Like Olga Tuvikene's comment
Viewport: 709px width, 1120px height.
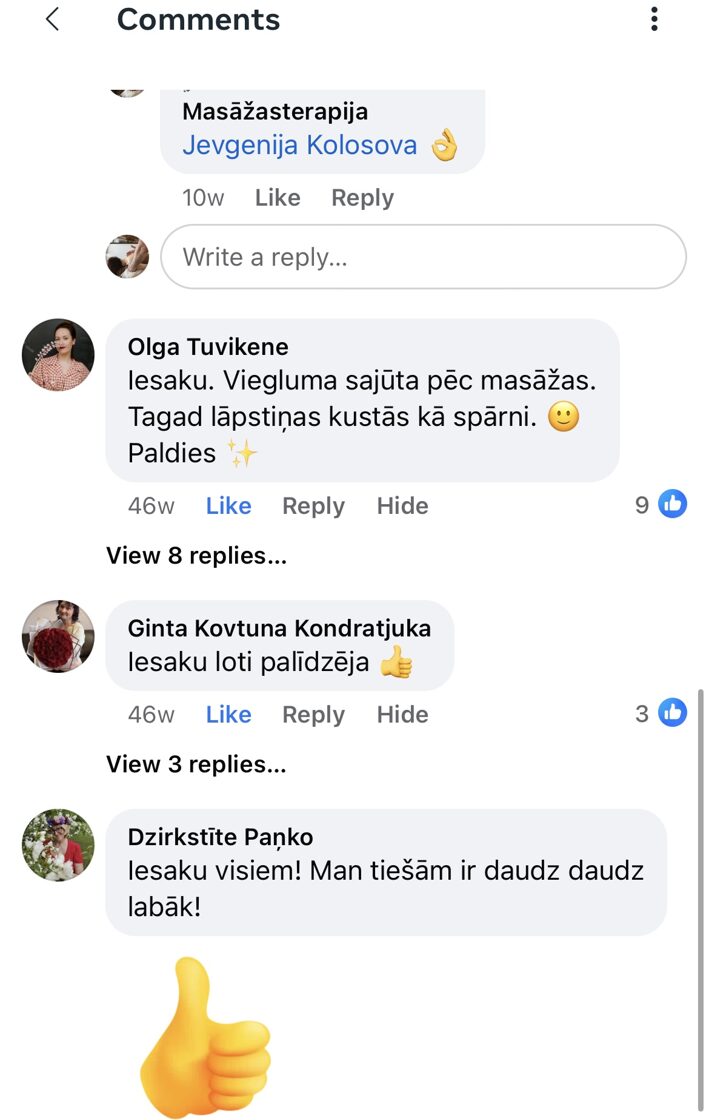[x=228, y=506]
